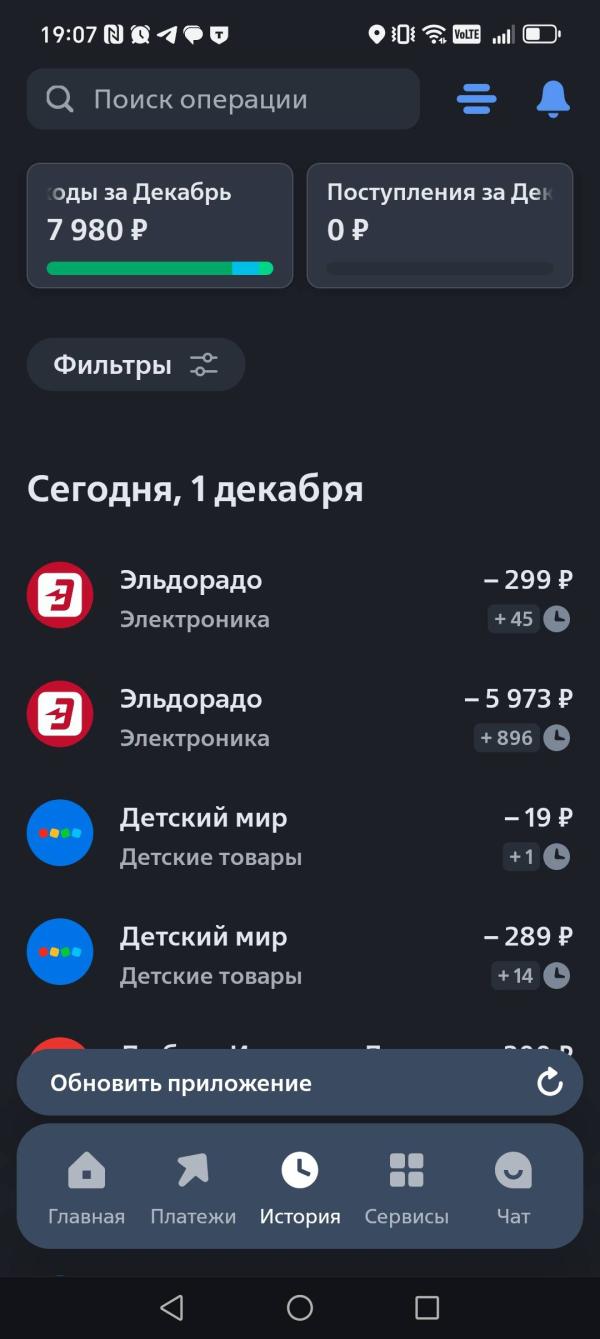This screenshot has width=600, height=1339.
Task: Open the blue stacked-lines icon beside search
Action: pyautogui.click(x=477, y=98)
